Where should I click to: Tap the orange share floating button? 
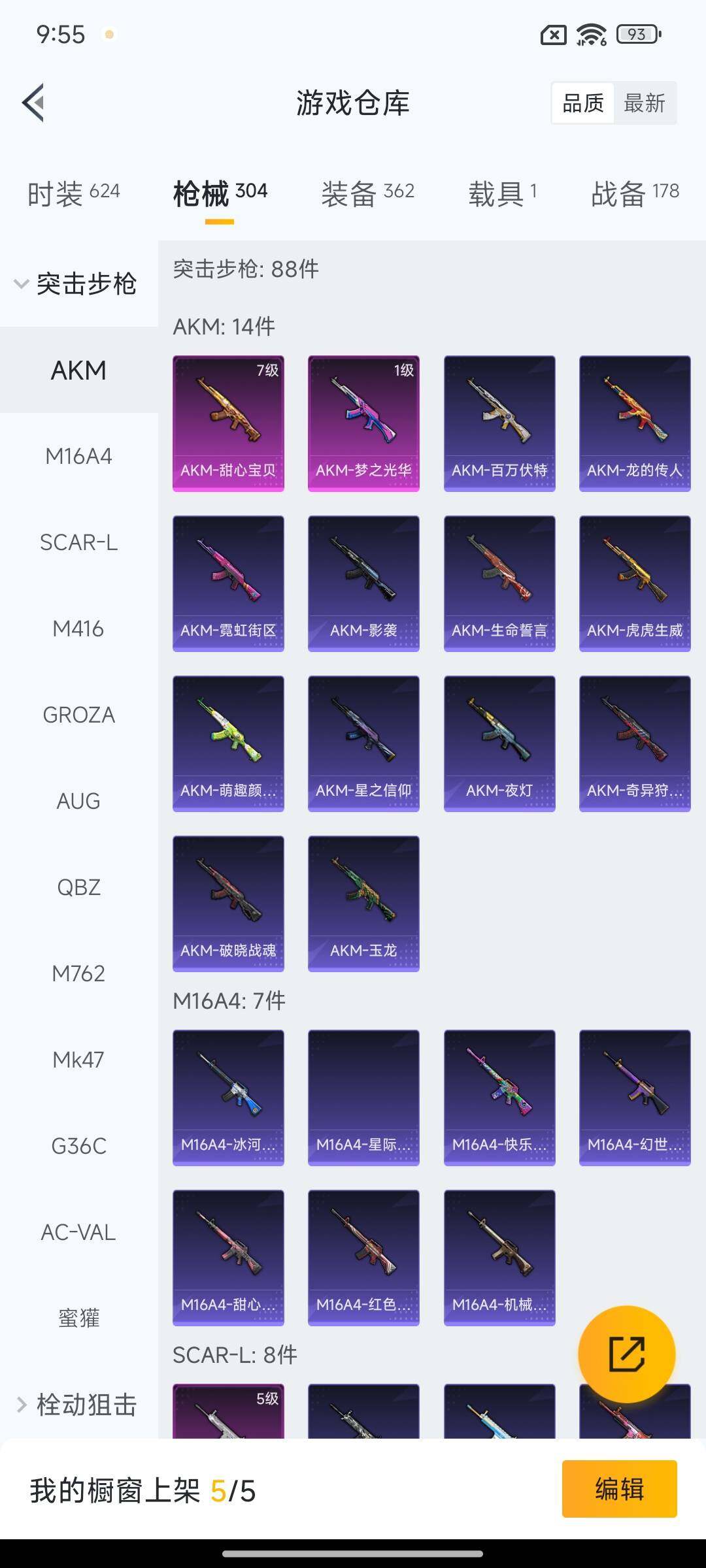click(x=626, y=1354)
